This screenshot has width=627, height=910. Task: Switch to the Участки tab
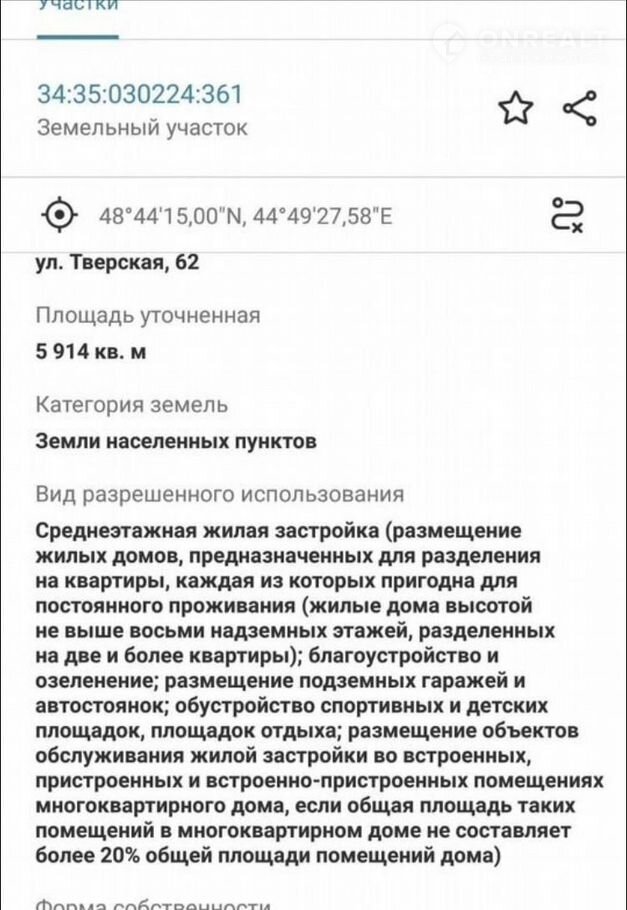pos(78,8)
